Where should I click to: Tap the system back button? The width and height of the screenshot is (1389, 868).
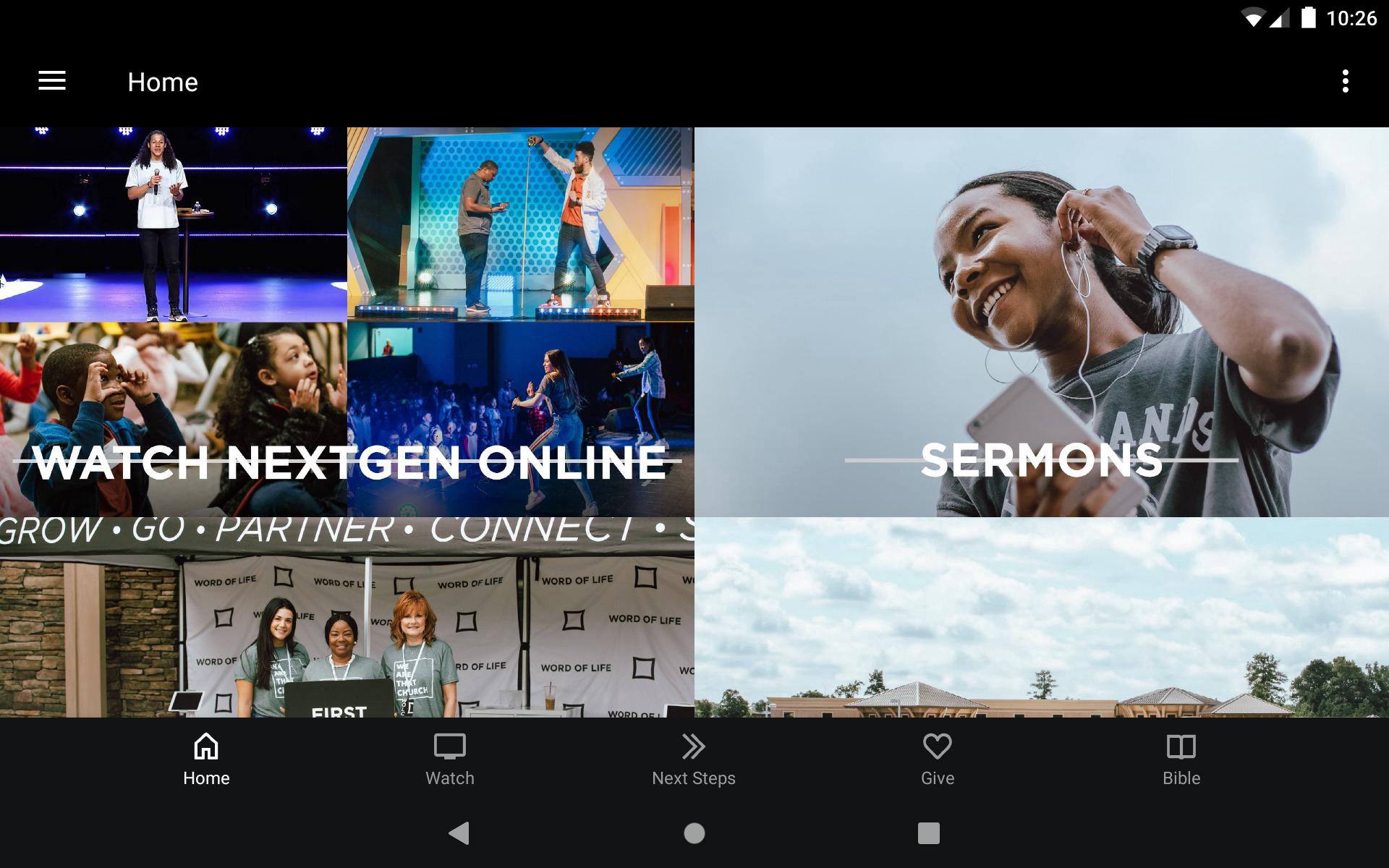click(459, 833)
